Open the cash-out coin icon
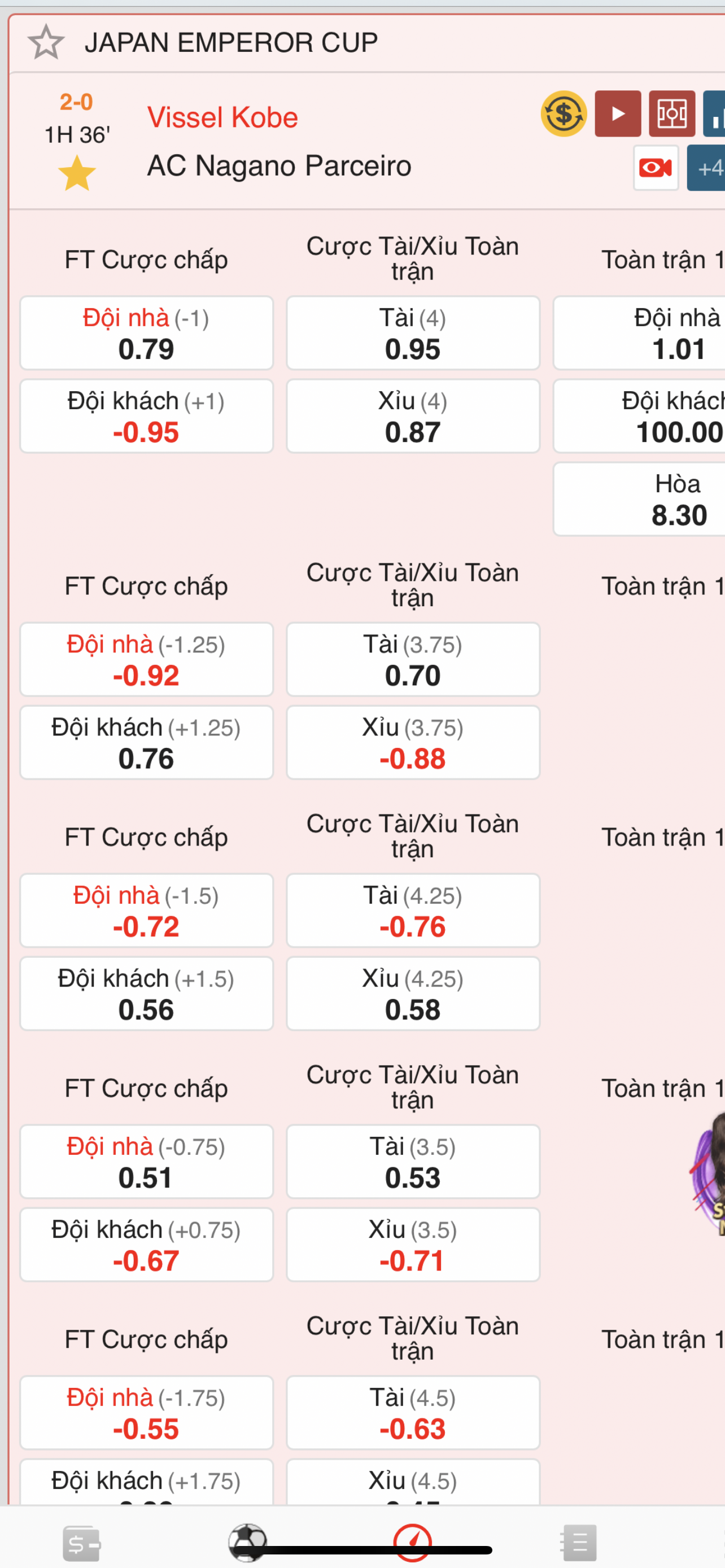The width and height of the screenshot is (725, 1568). tap(563, 114)
